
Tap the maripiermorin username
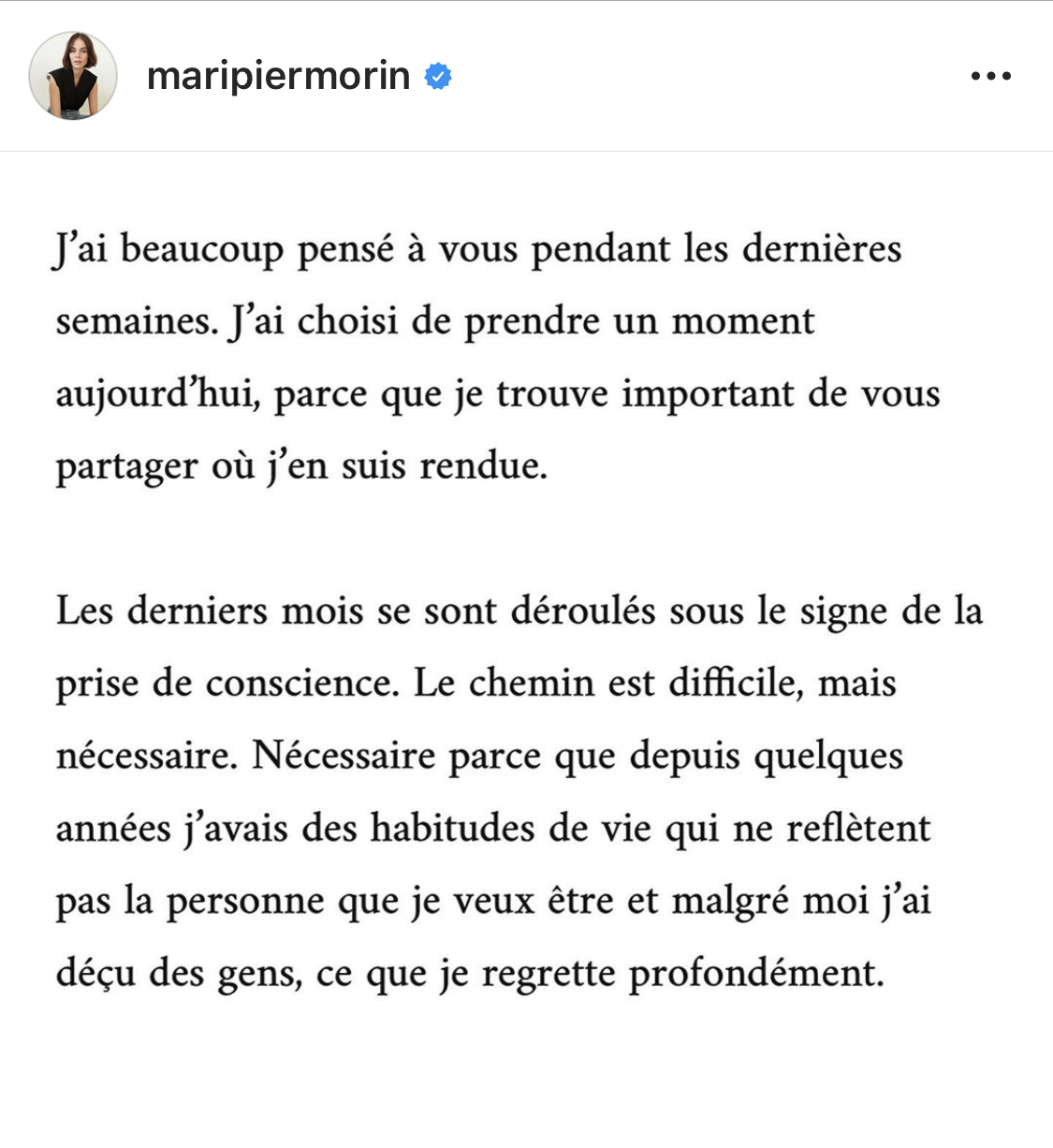pos(278,76)
